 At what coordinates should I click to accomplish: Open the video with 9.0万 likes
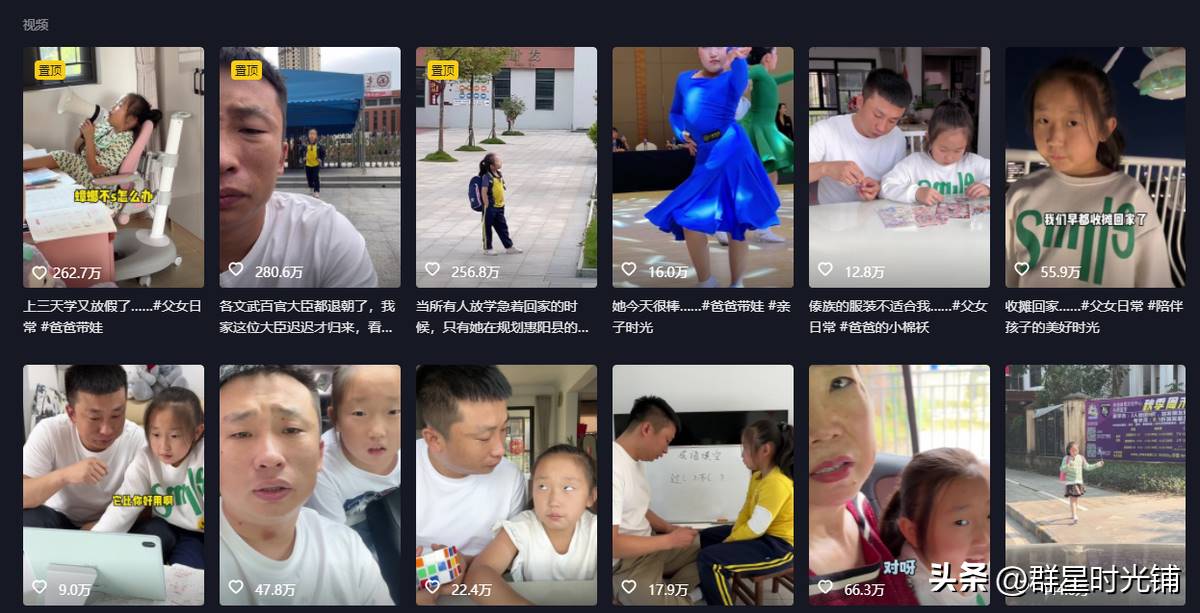click(x=113, y=484)
